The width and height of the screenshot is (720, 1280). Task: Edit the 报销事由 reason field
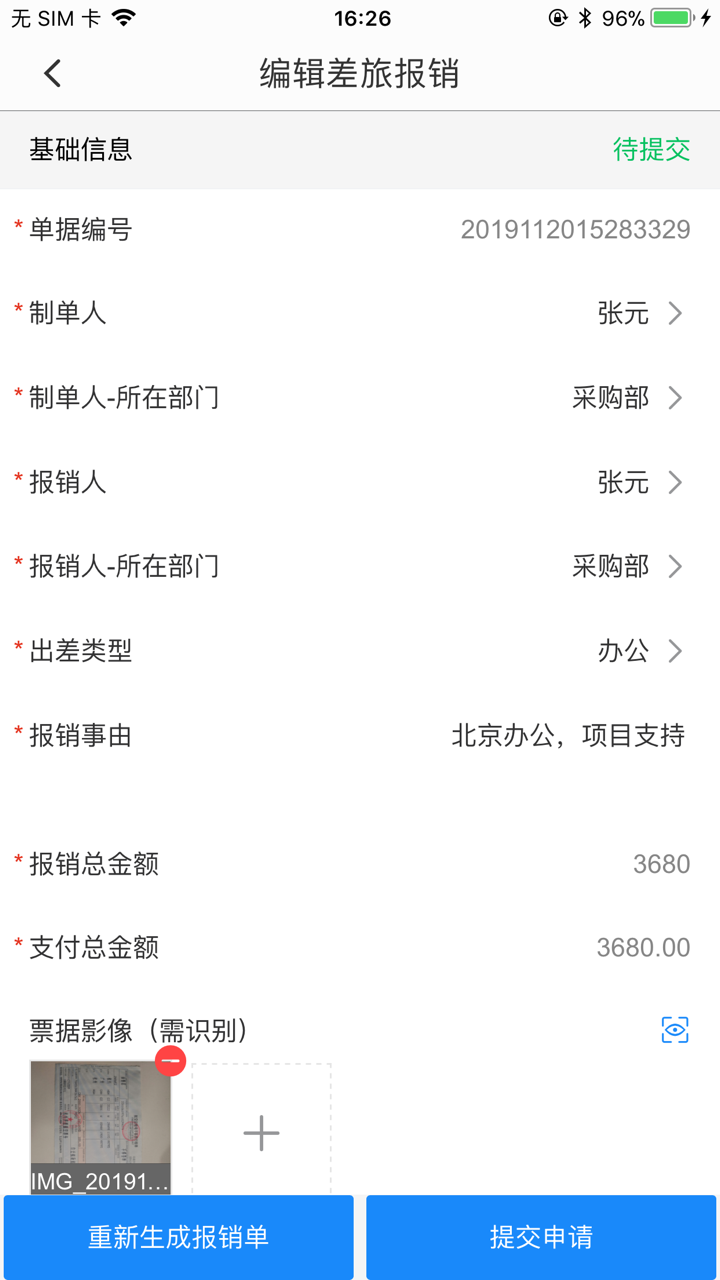point(570,736)
